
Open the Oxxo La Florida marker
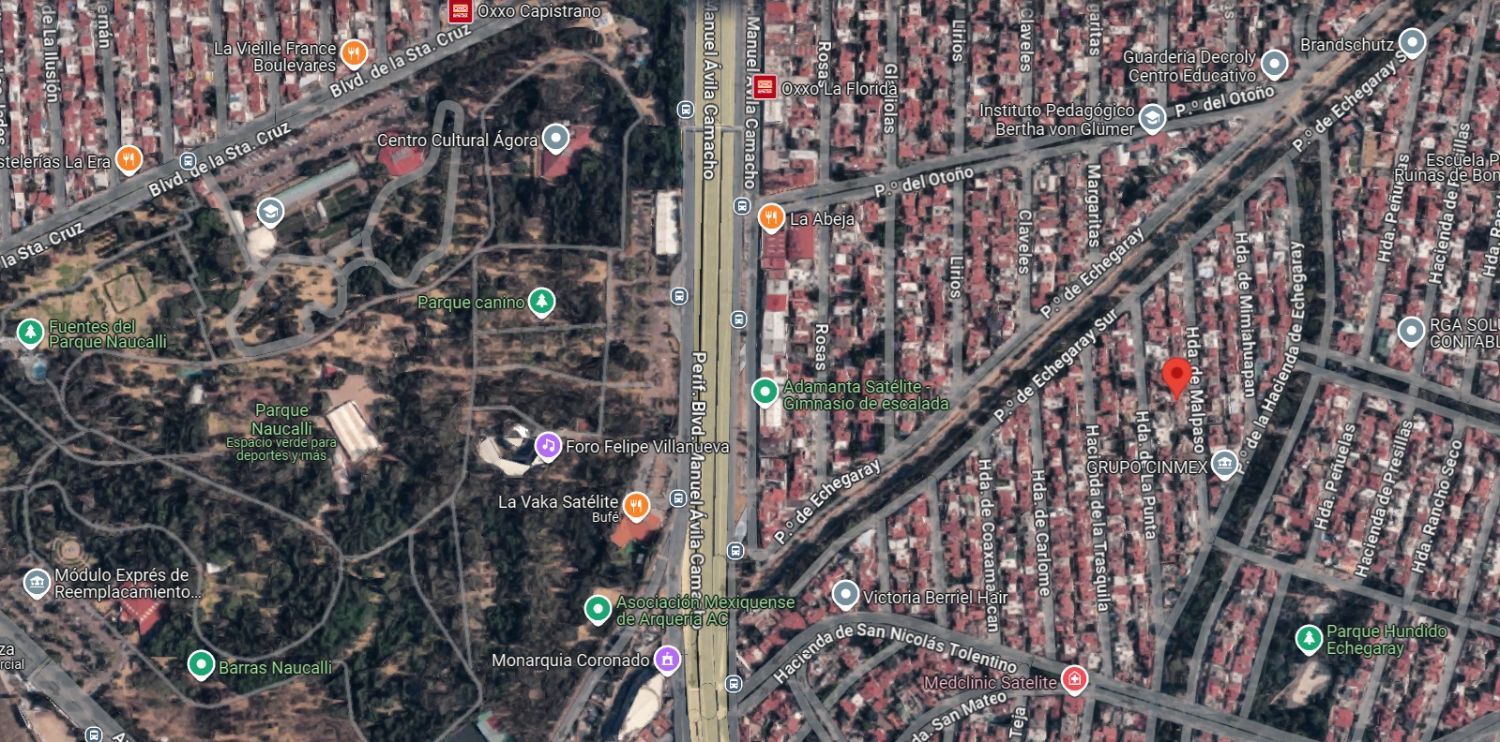[x=765, y=87]
